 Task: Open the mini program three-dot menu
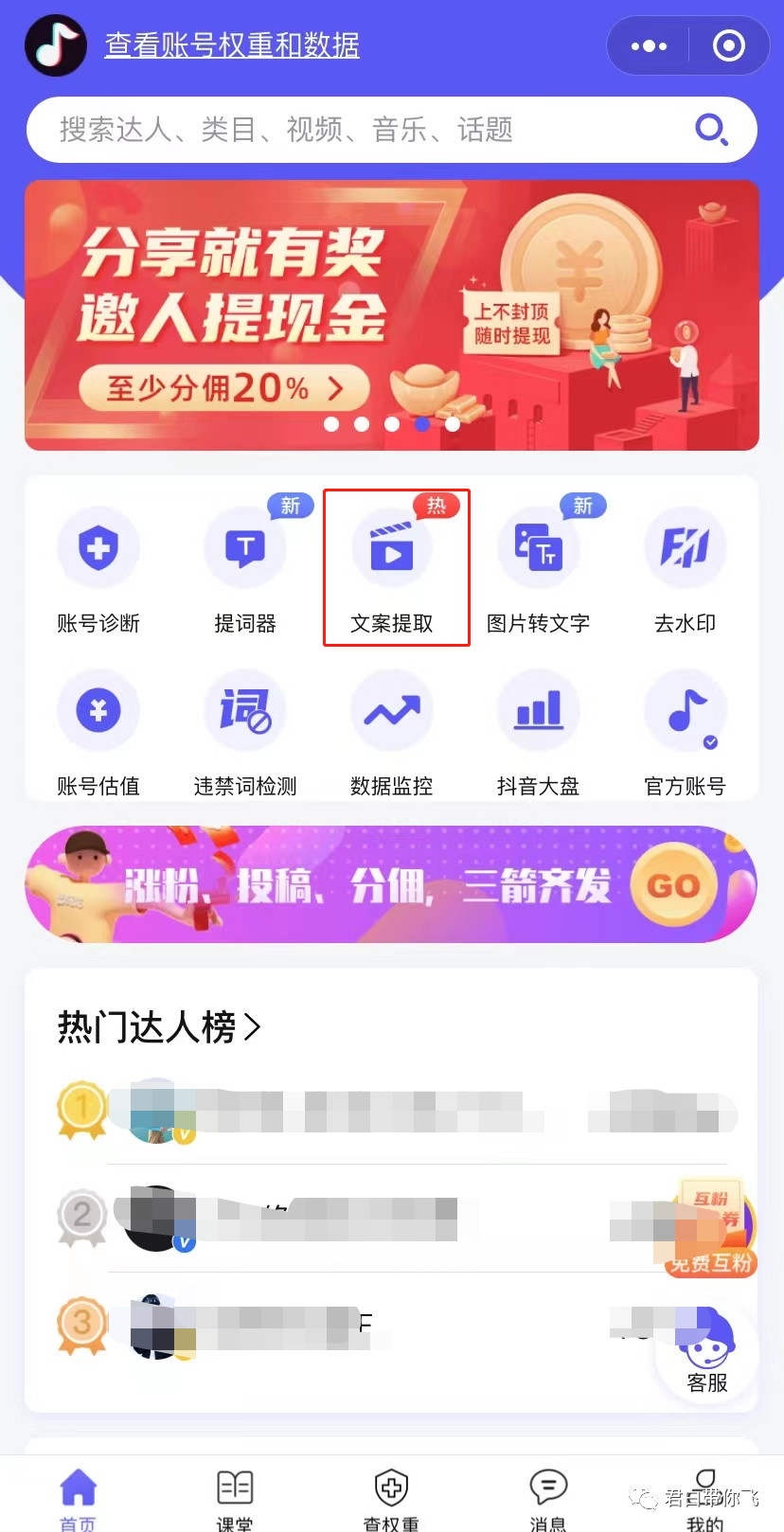click(649, 45)
